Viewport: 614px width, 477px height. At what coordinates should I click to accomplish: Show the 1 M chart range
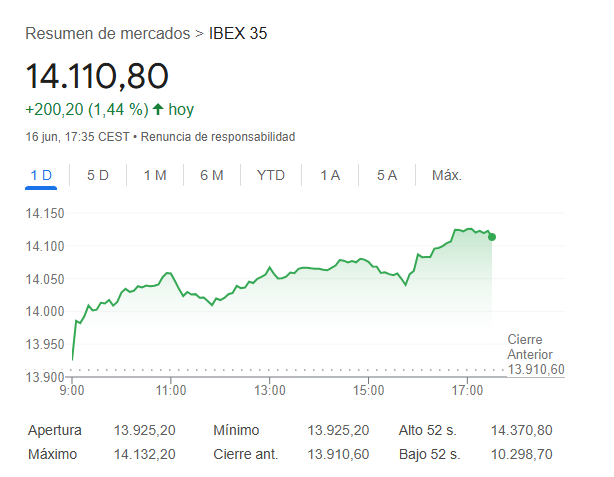coord(155,175)
